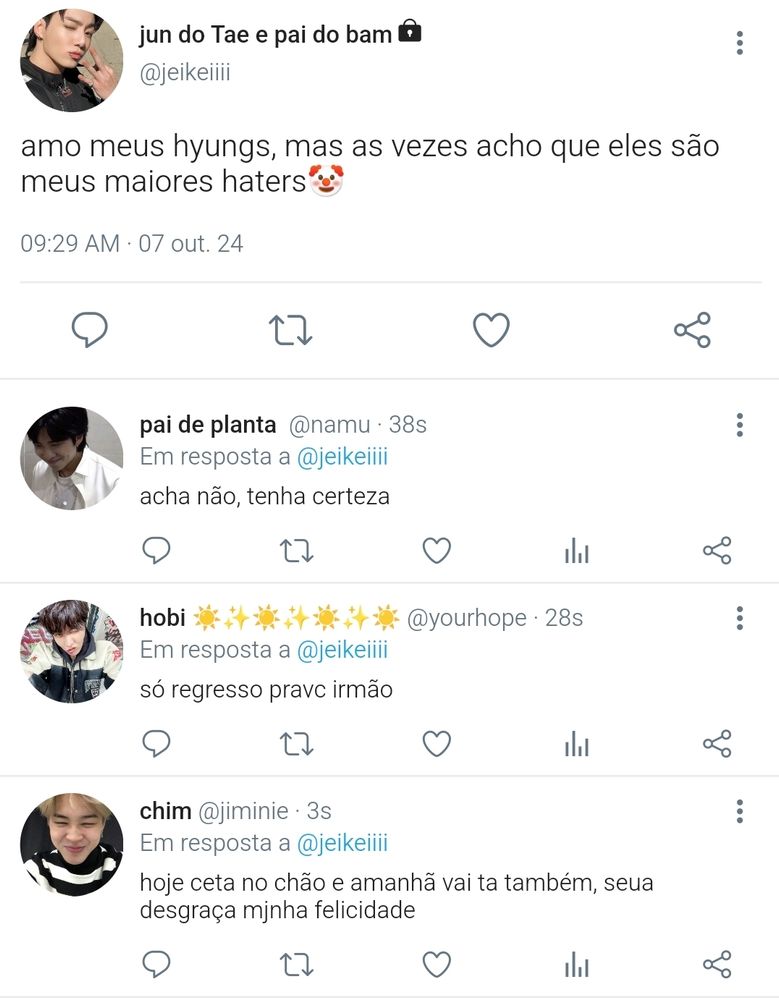The image size is (779, 1000).
Task: Retweet chim's reply
Action: (297, 964)
